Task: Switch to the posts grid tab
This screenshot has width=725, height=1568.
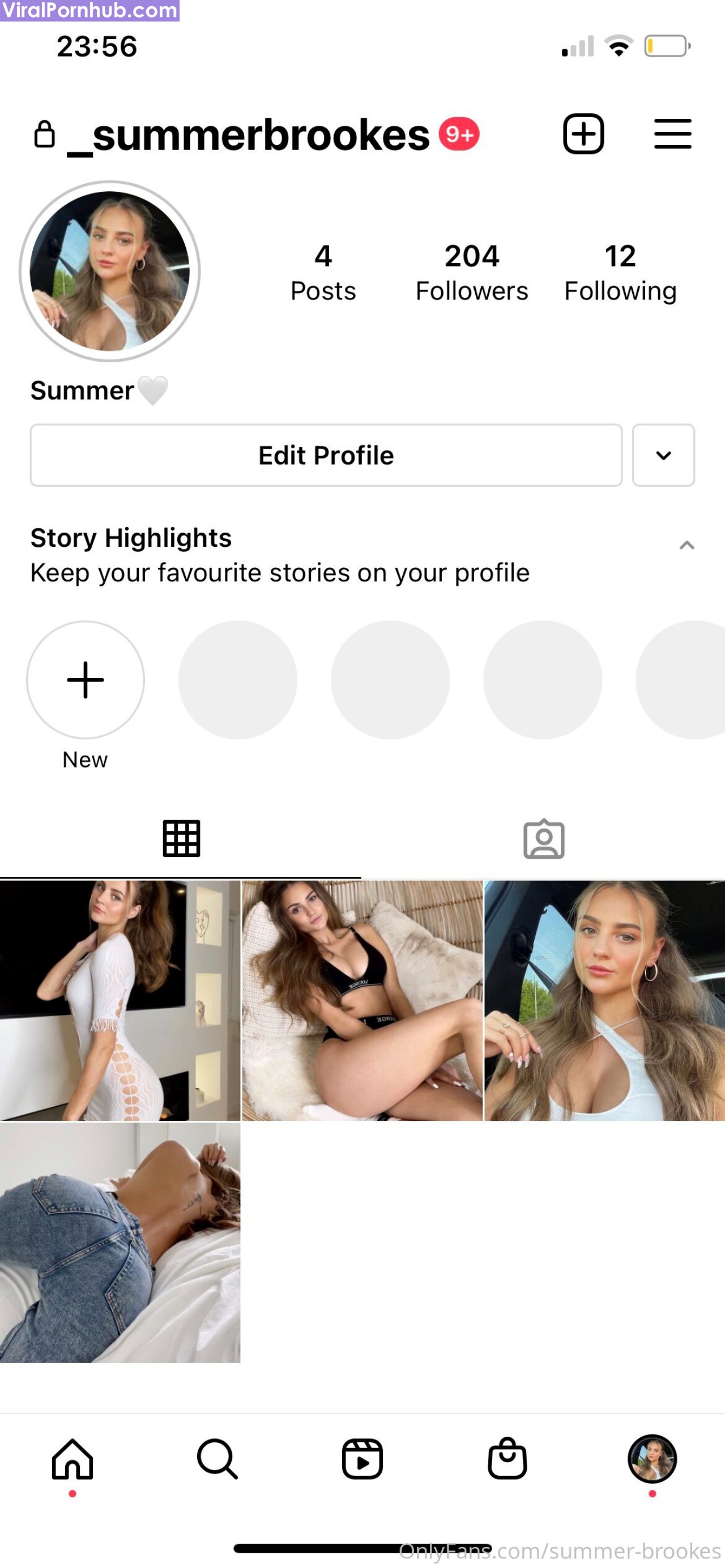Action: 181,839
